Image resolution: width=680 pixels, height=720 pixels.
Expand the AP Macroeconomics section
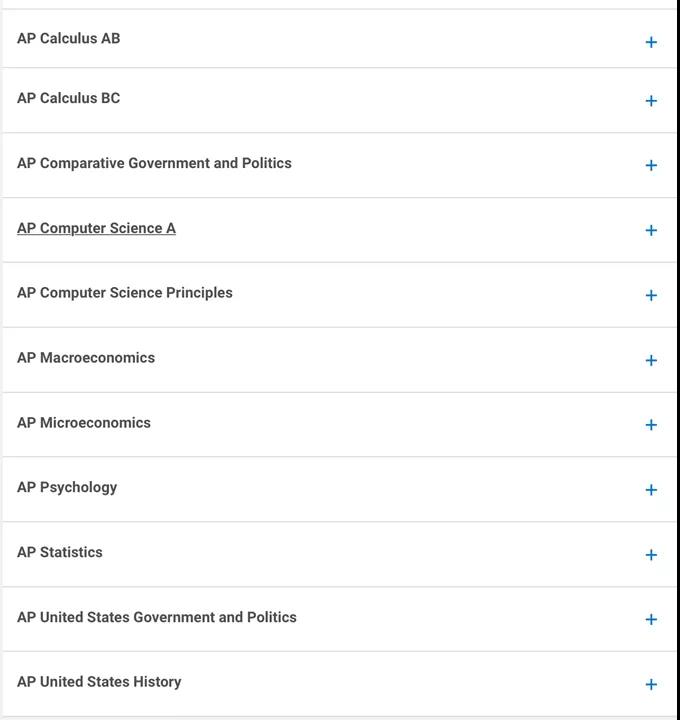(x=651, y=360)
